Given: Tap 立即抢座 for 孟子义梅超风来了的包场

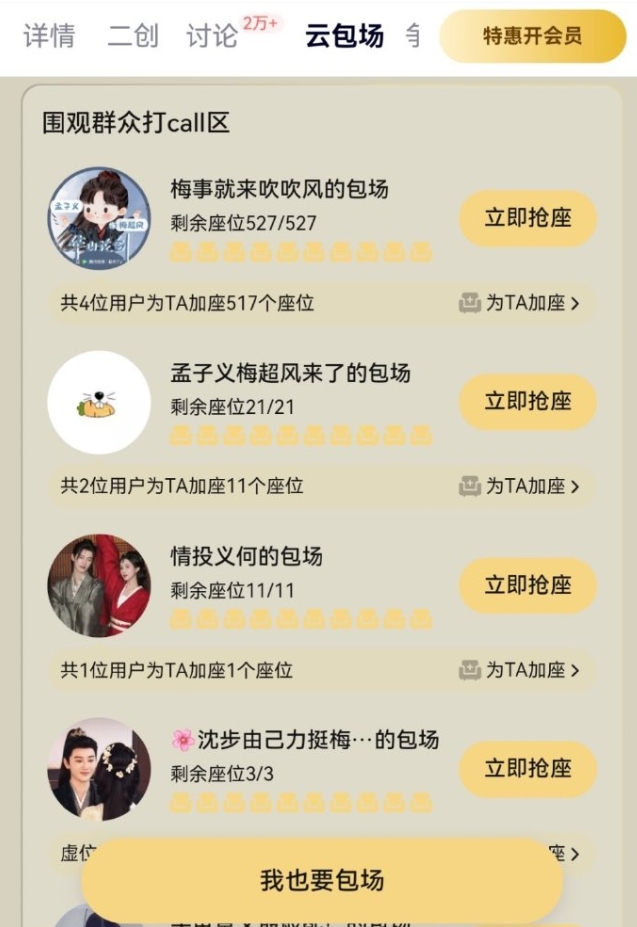Looking at the screenshot, I should pos(528,402).
